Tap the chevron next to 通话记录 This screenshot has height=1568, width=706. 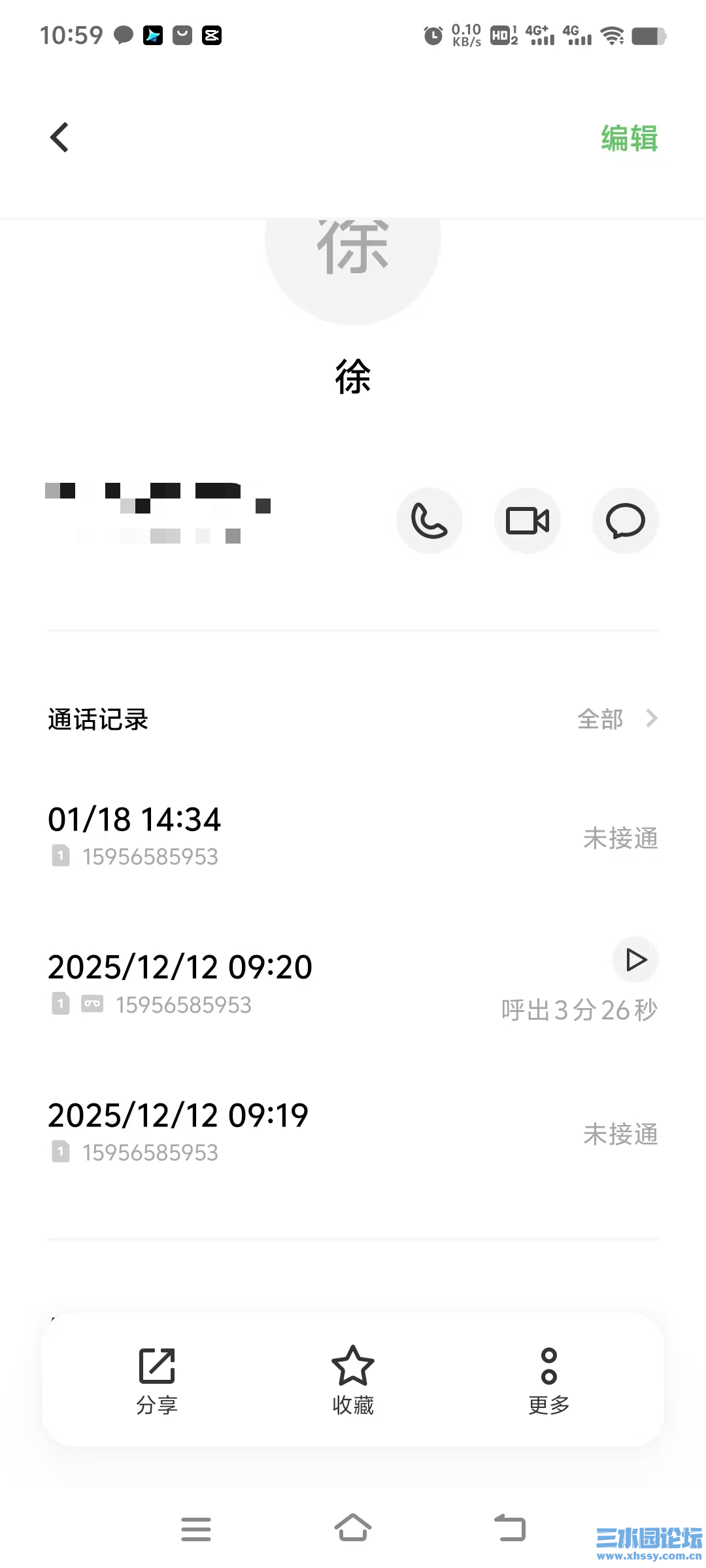coord(651,719)
